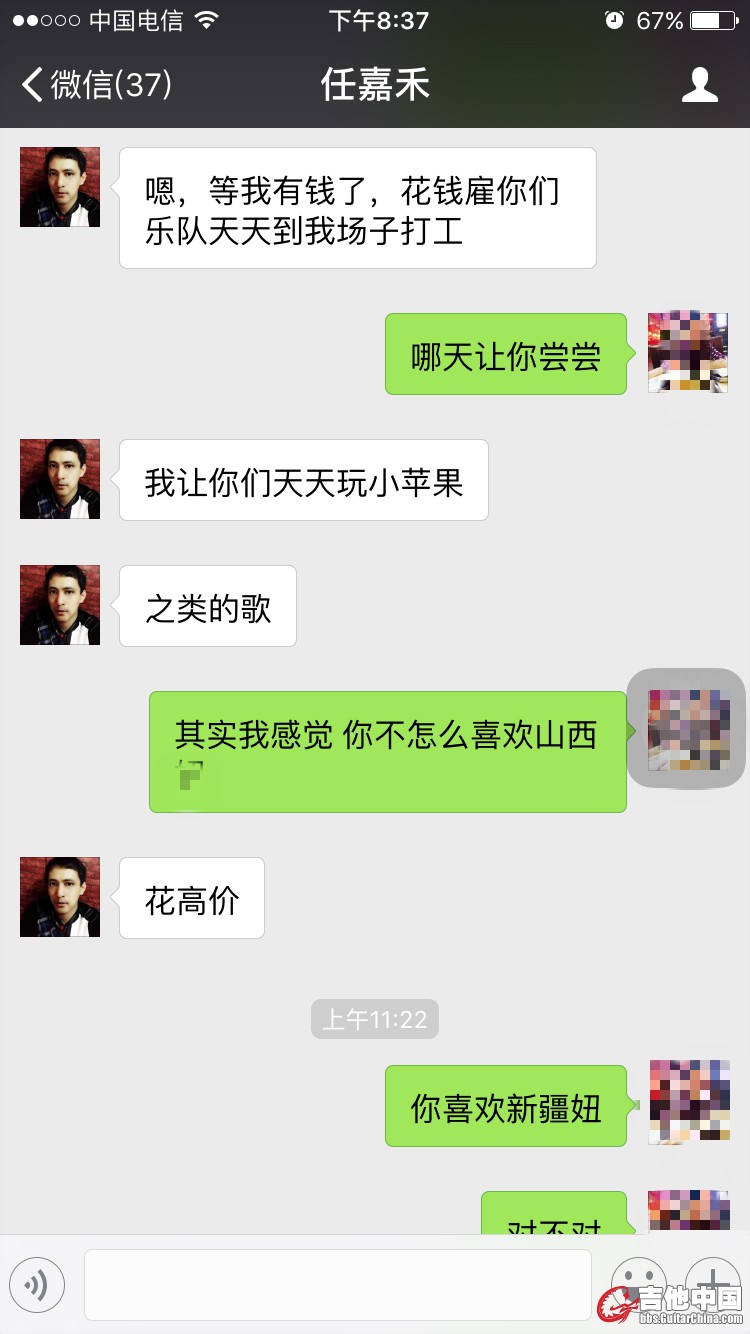Go back to the 微信 chat list
Viewport: 750px width, 1334px height.
96,85
